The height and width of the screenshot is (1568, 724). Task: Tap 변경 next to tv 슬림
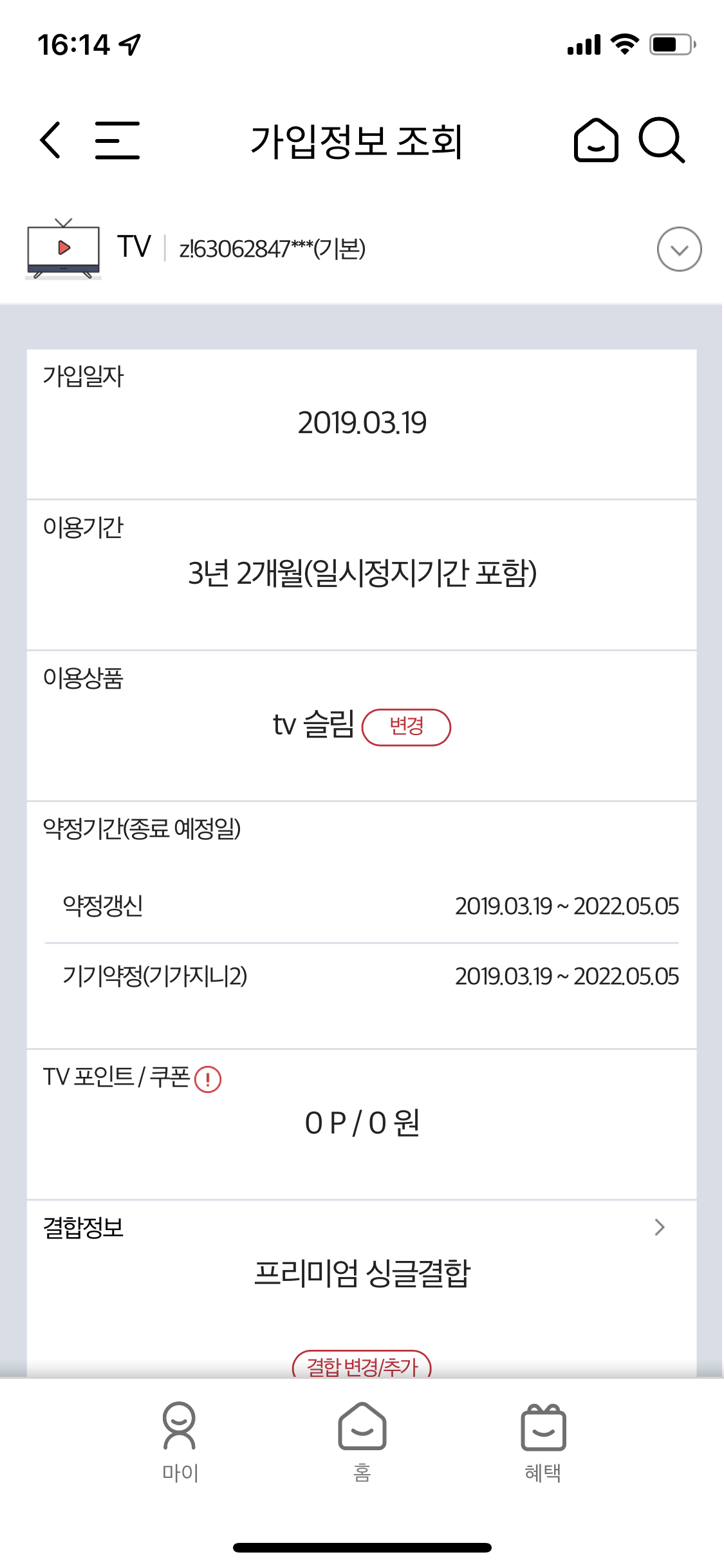406,727
